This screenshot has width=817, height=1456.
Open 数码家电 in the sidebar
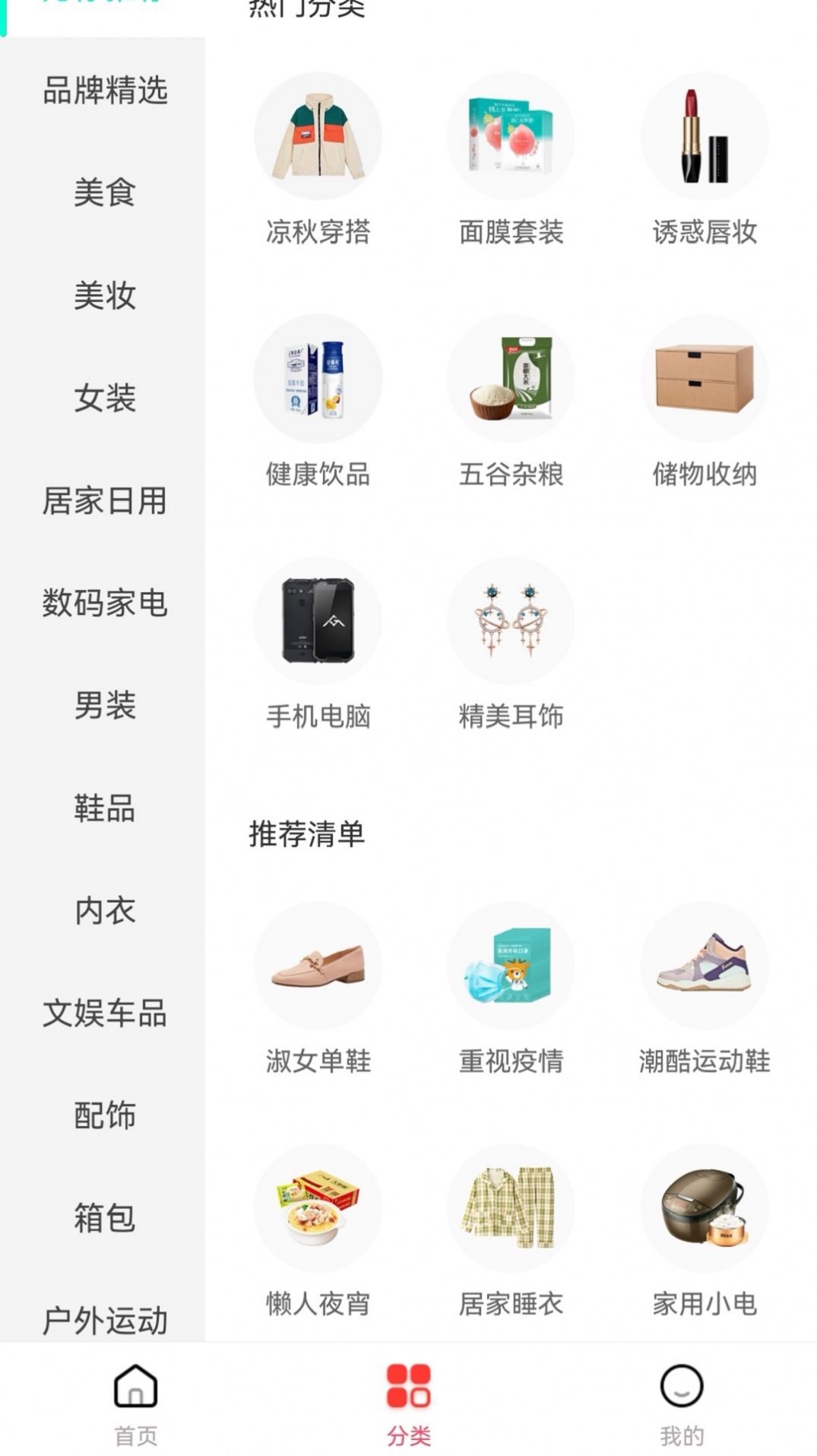click(104, 603)
